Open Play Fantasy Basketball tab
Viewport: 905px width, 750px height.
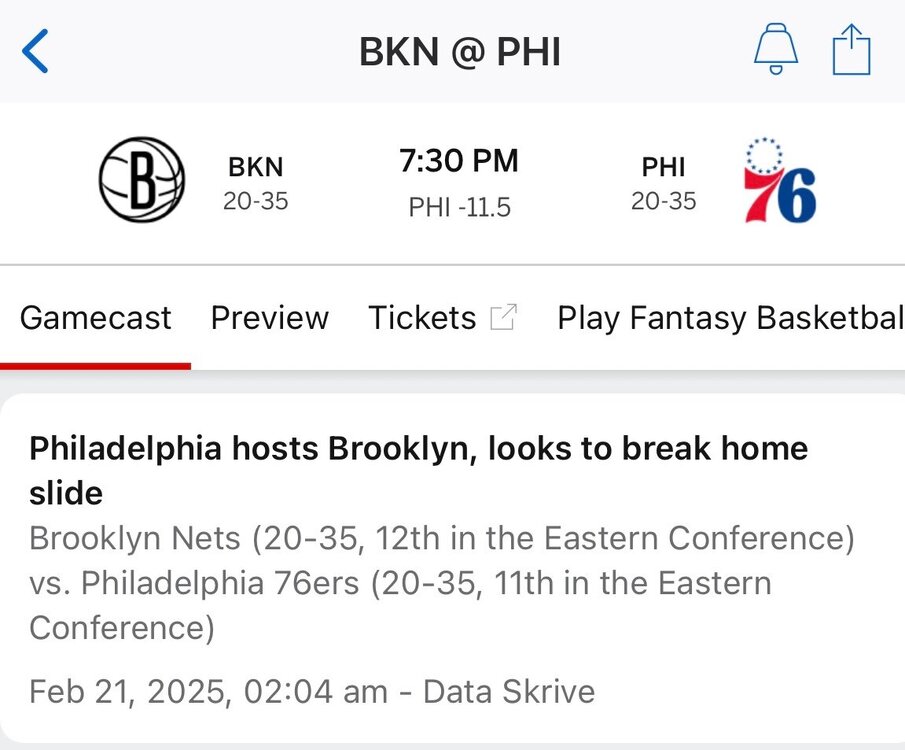730,318
